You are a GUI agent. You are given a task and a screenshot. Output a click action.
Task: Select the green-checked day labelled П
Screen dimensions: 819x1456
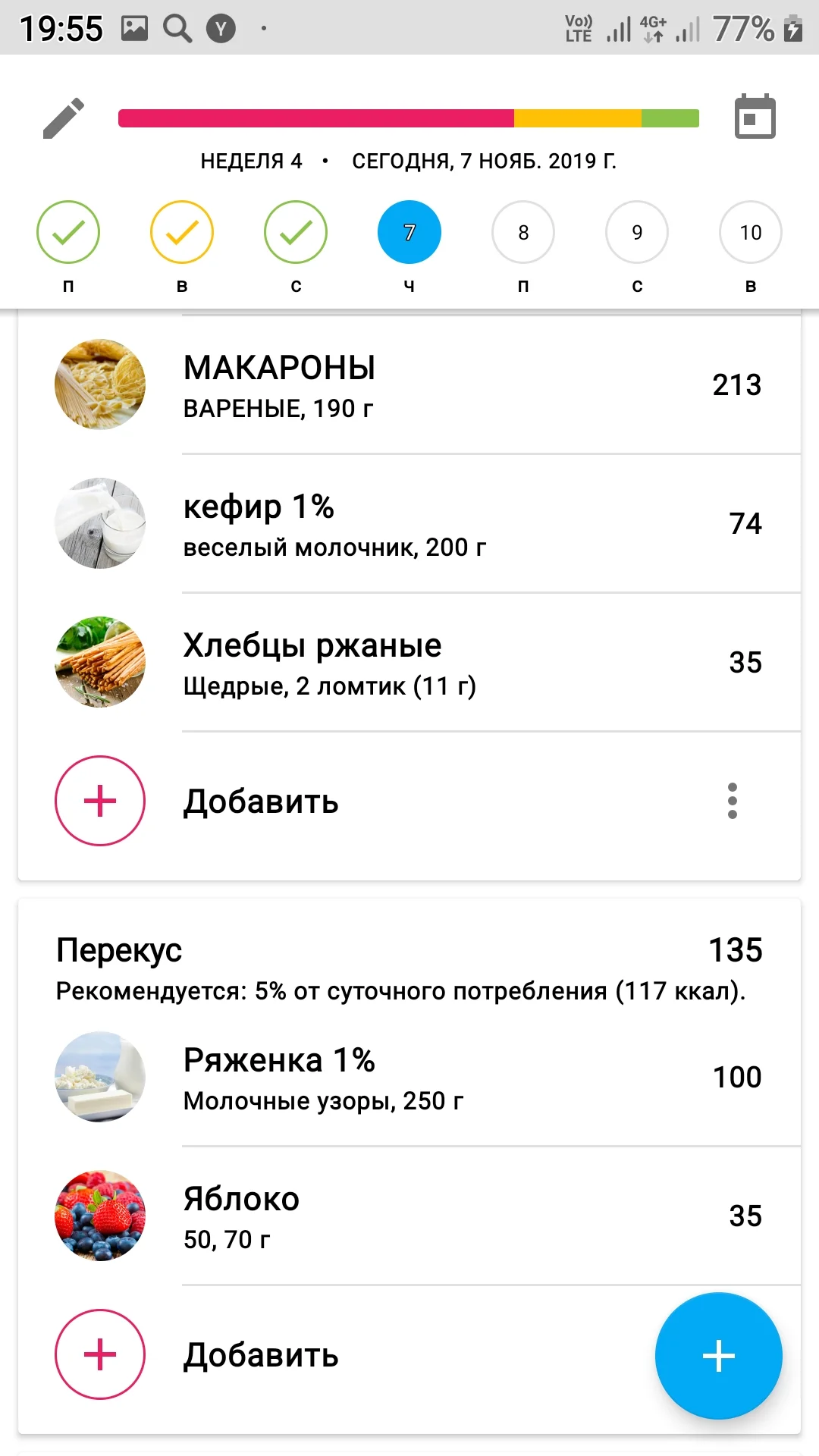[68, 232]
